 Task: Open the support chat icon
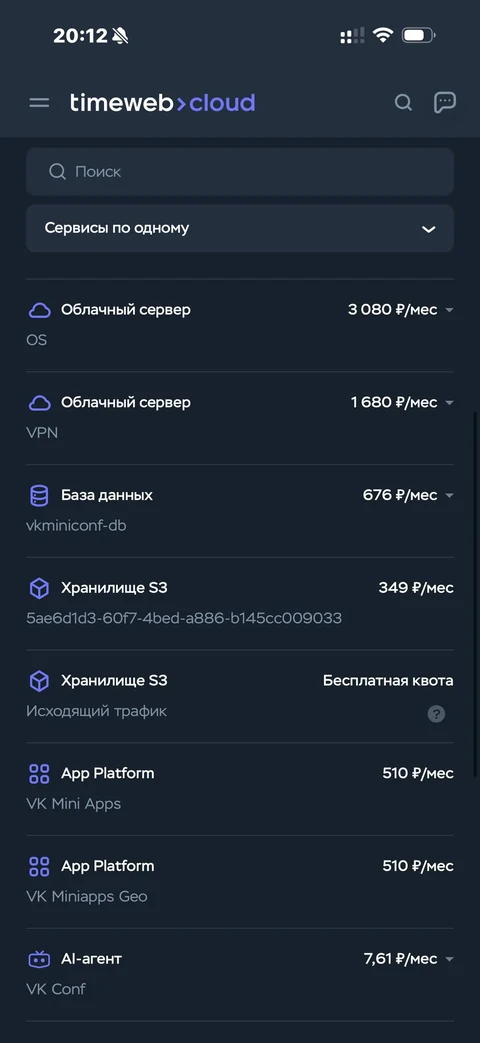click(x=445, y=102)
